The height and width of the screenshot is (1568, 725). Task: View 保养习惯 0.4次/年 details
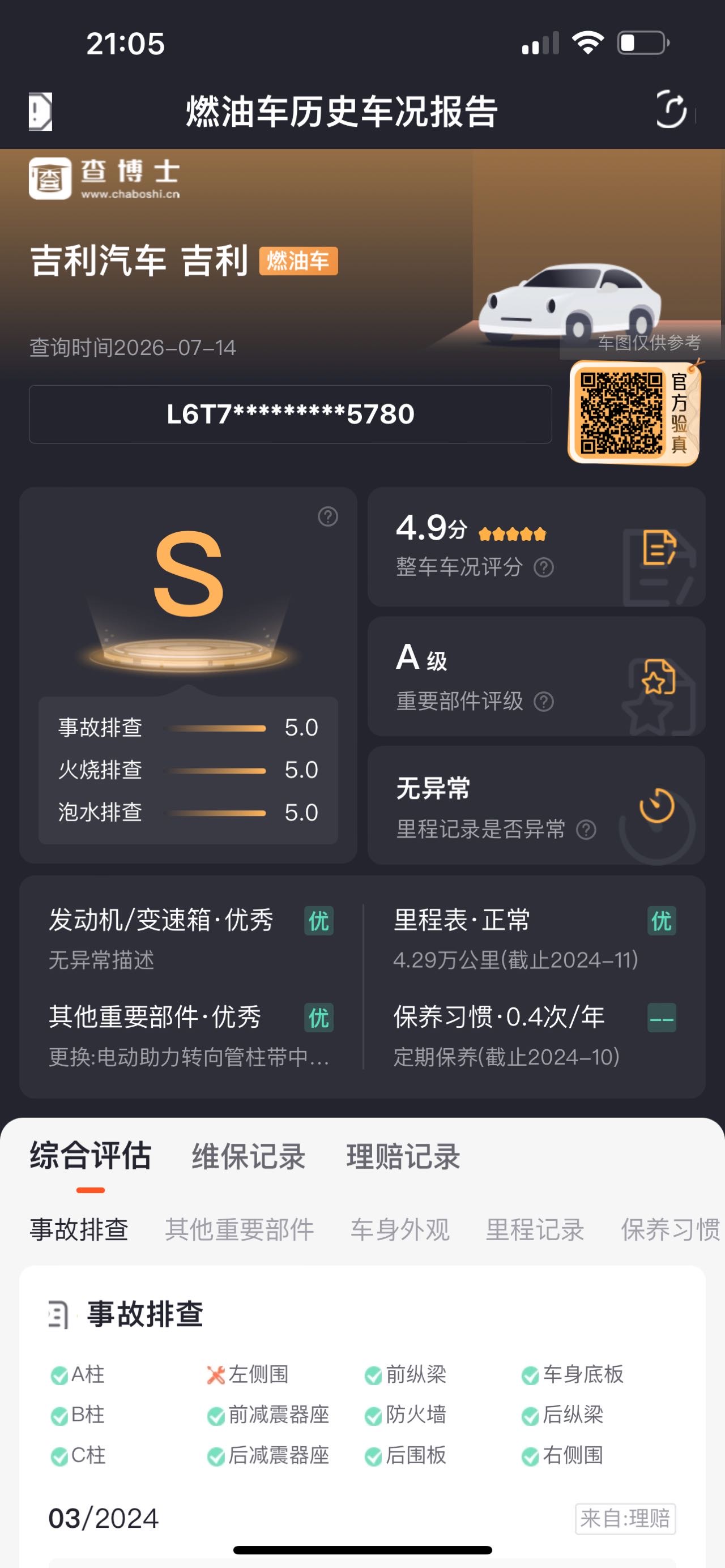click(x=535, y=1035)
